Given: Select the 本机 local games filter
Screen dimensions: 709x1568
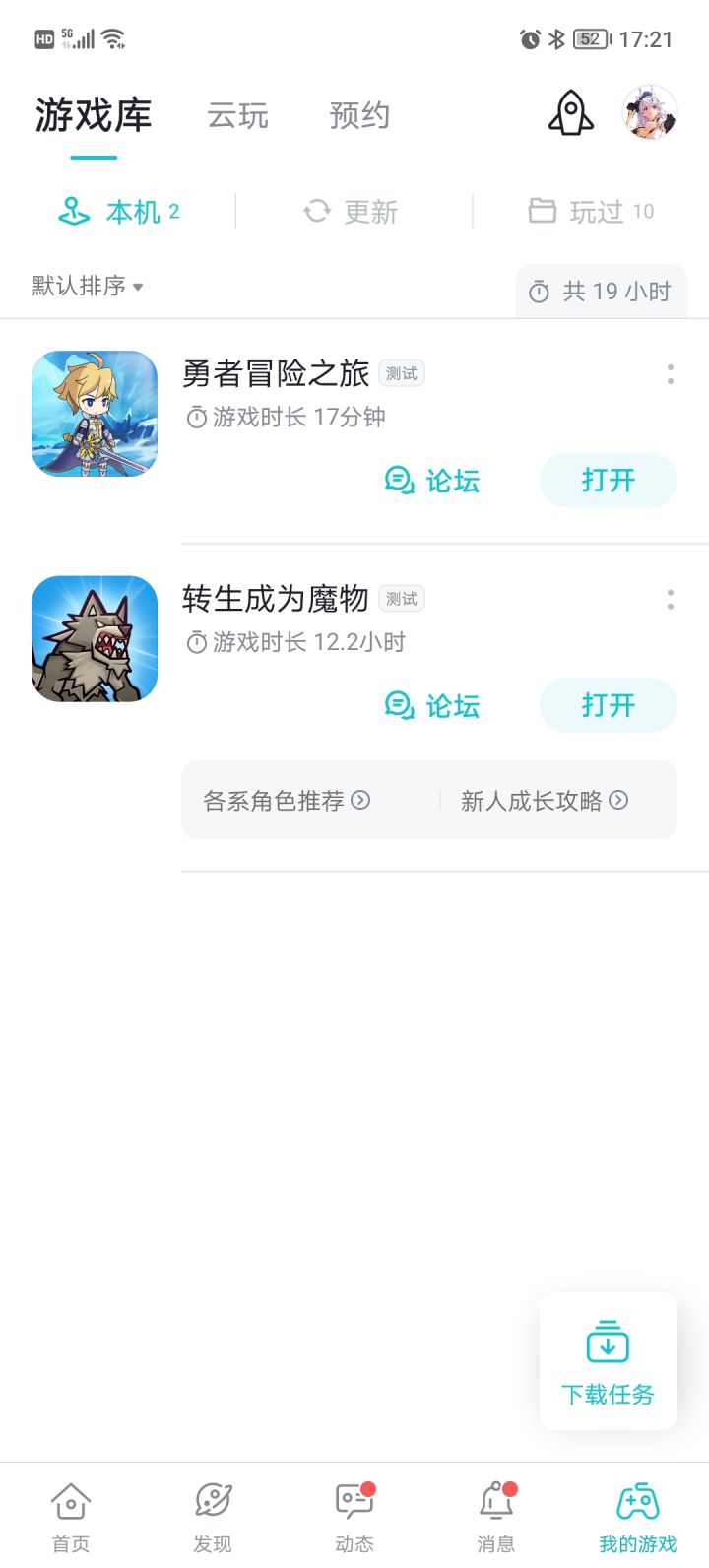Looking at the screenshot, I should click(118, 211).
